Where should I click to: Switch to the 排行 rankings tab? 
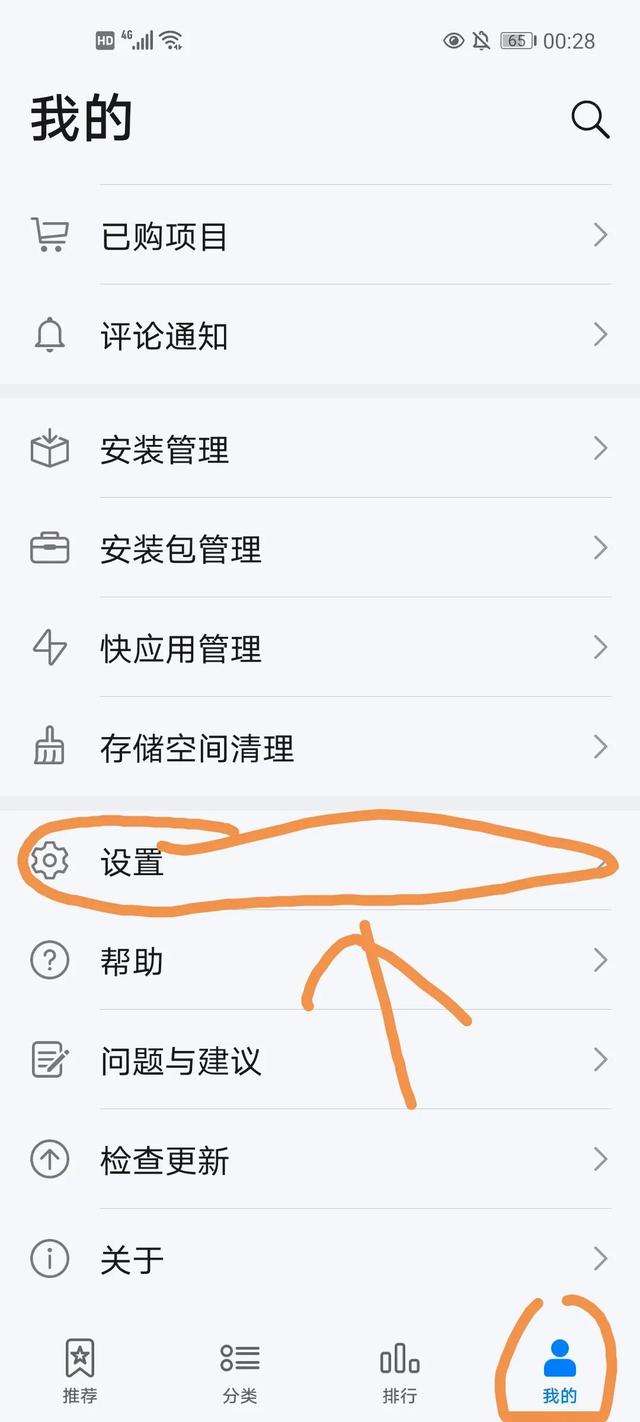click(x=400, y=1370)
